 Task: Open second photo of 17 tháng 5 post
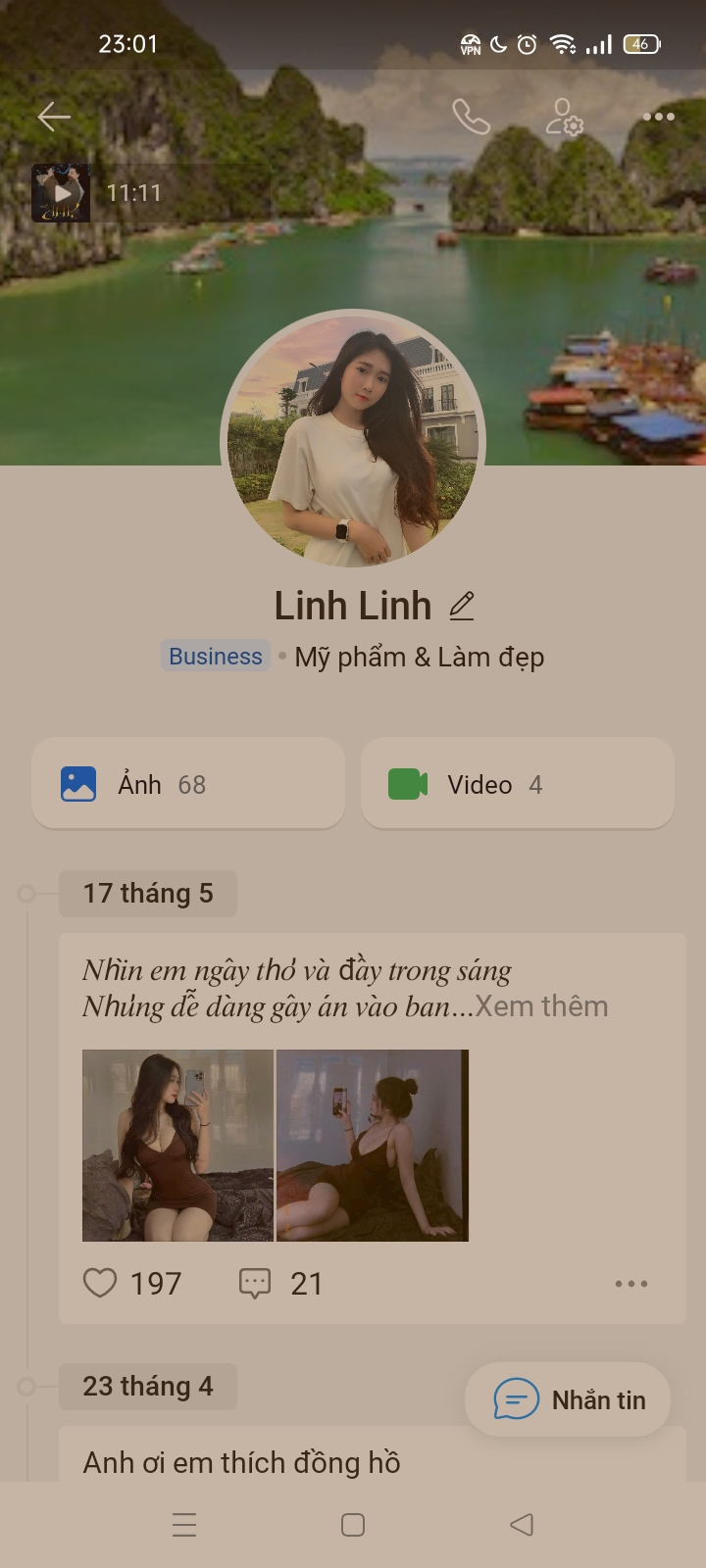point(373,1145)
